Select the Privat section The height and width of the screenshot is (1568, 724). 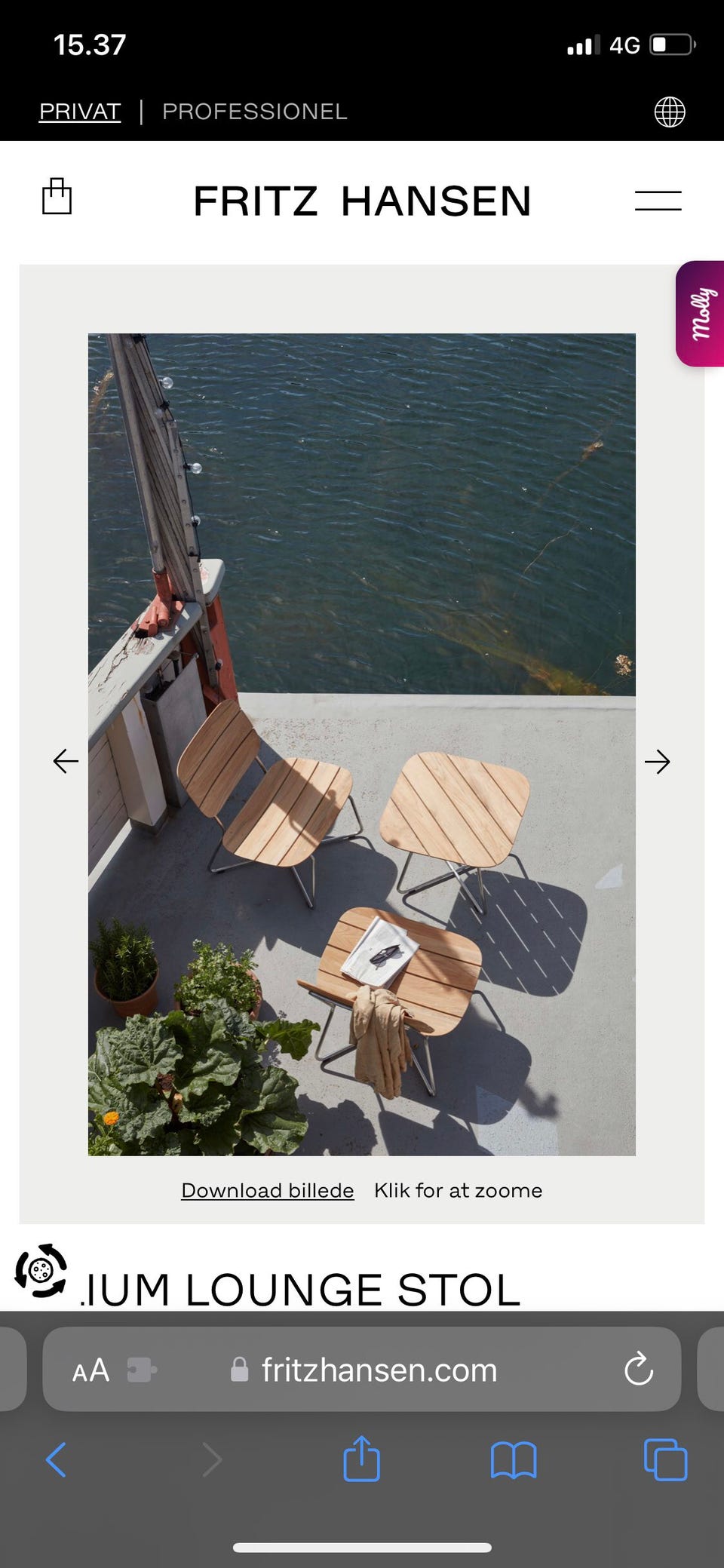80,112
